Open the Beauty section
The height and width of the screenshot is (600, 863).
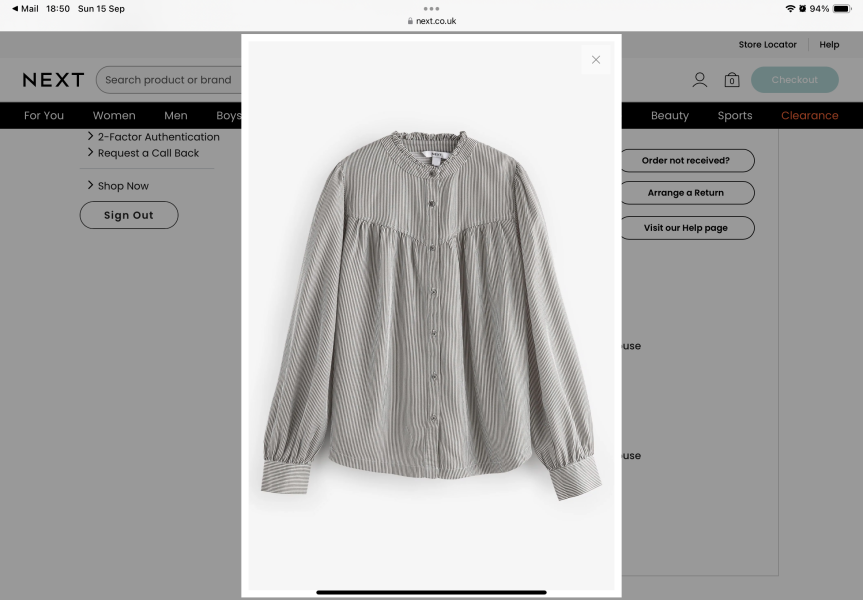(x=670, y=115)
